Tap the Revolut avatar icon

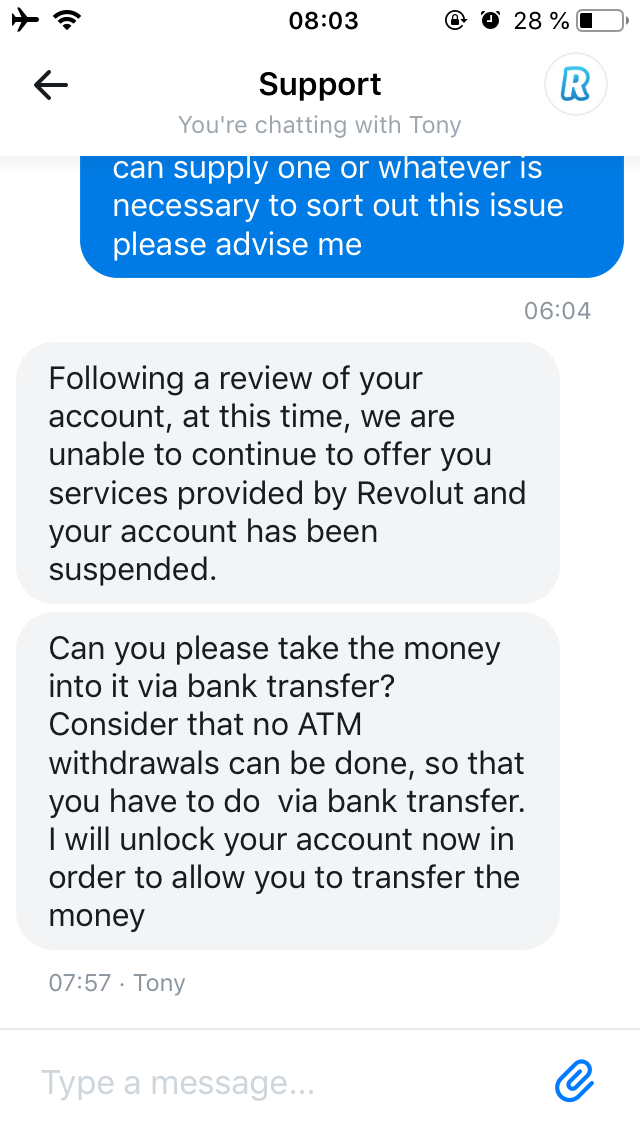tap(575, 85)
